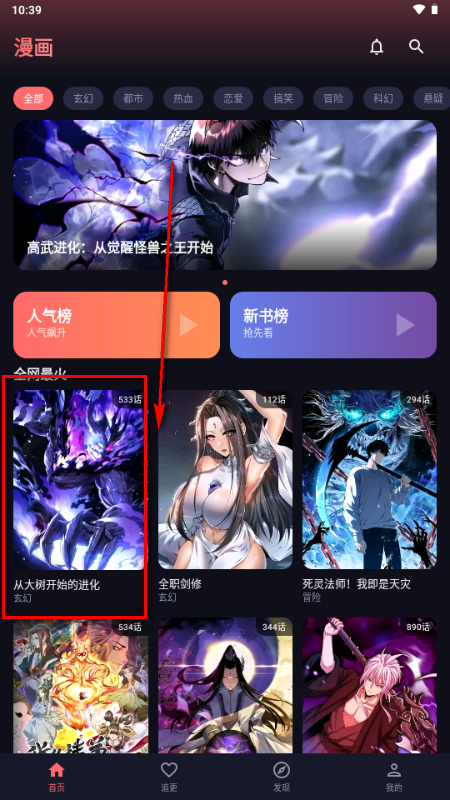Open the 高武进化 featured banner
The image size is (450, 800).
225,195
